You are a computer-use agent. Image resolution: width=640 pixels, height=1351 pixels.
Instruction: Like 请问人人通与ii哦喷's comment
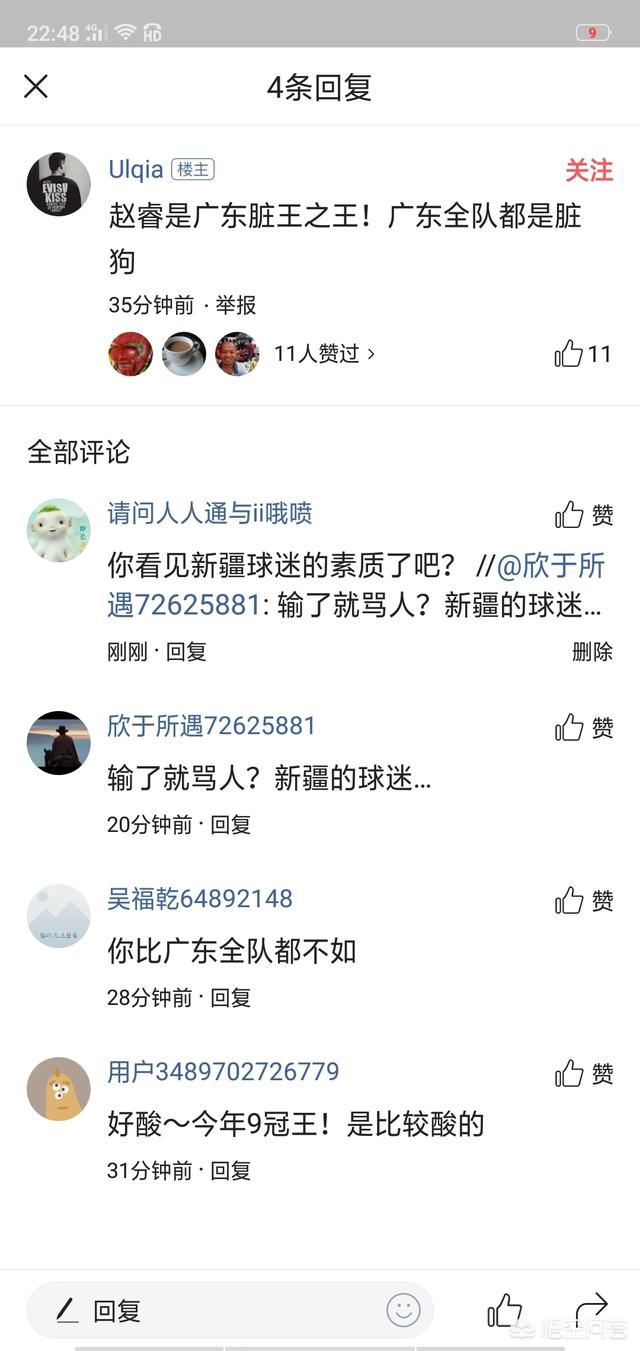[x=584, y=515]
